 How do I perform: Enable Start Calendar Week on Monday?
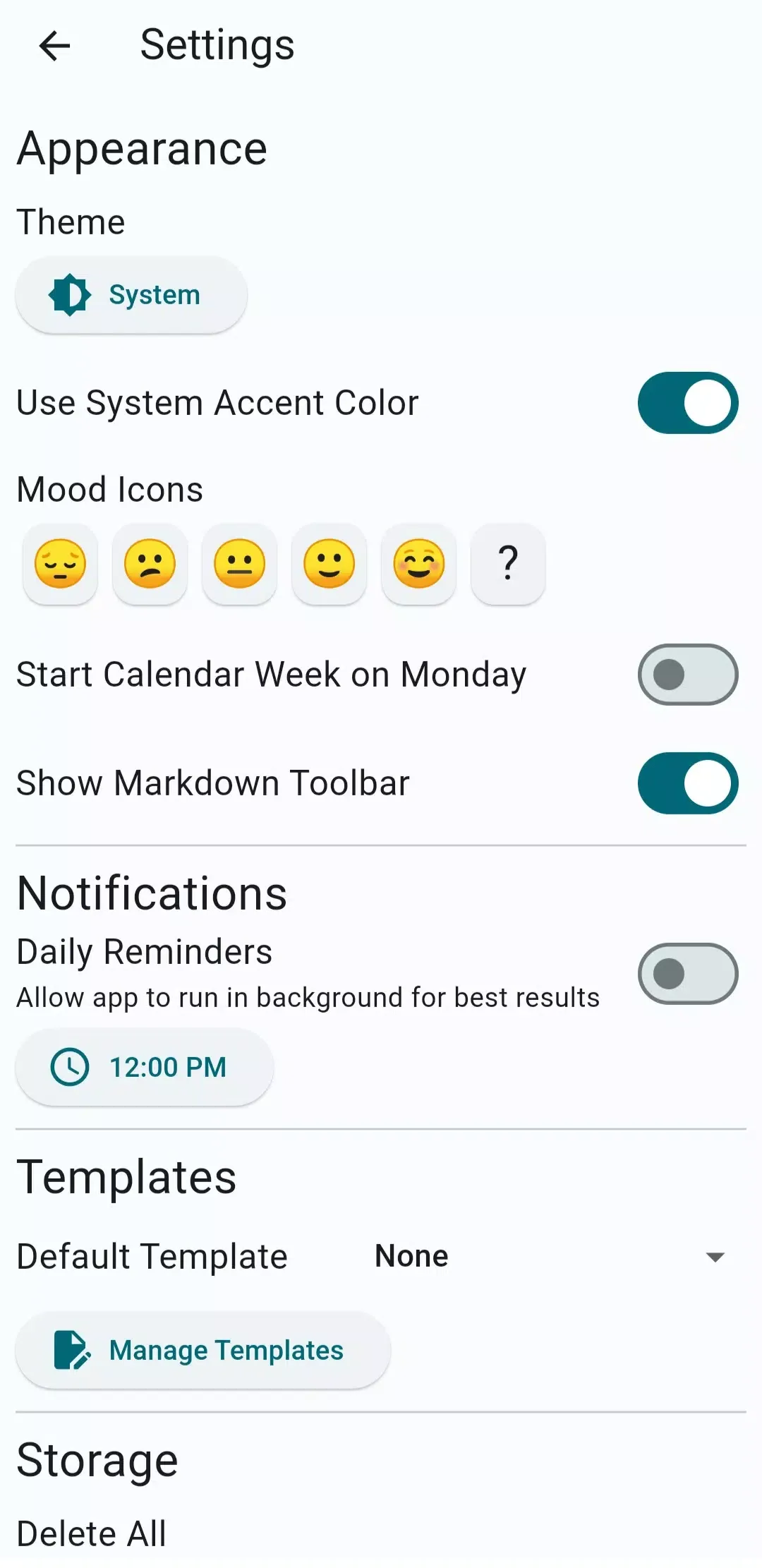(687, 675)
